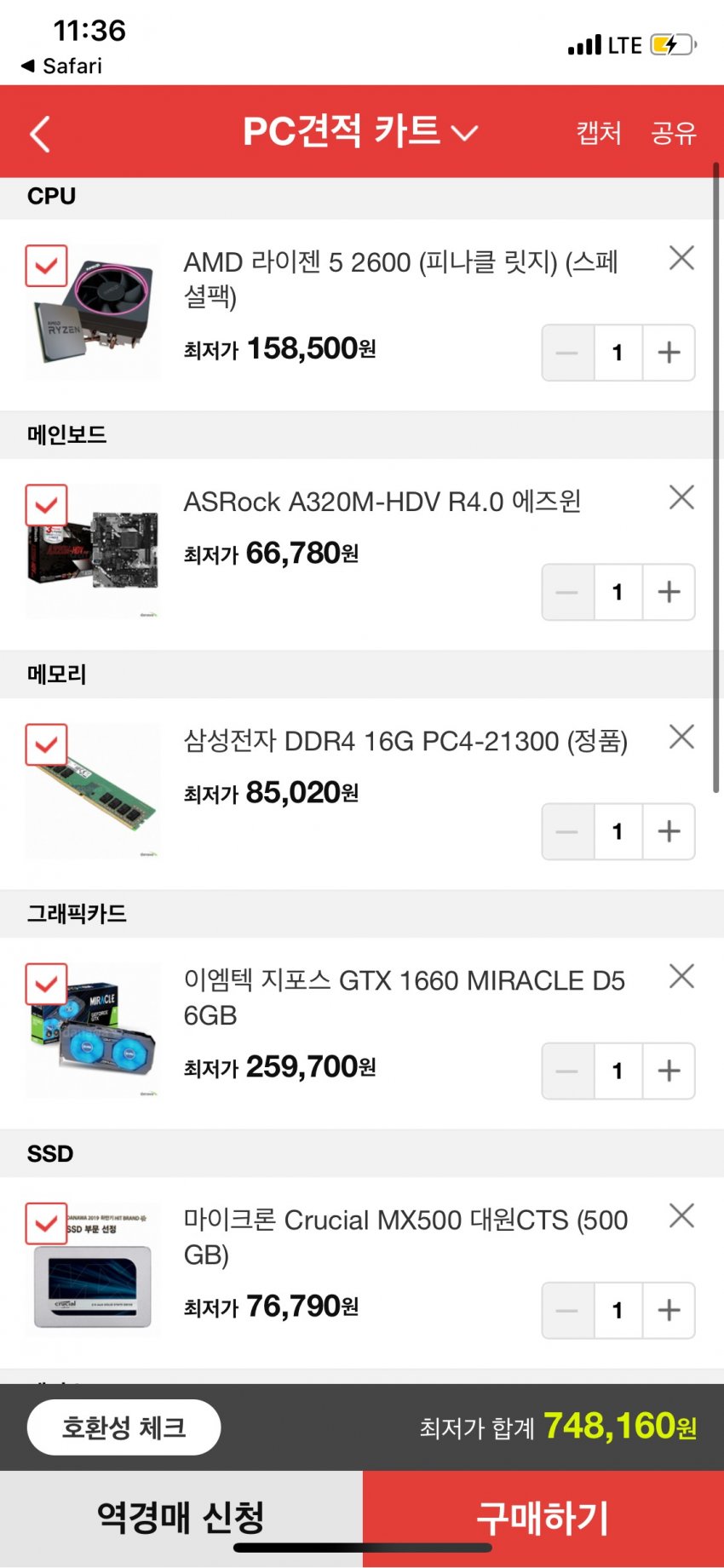Remove 마이크론 Crucial MX500 SSD
This screenshot has height=1568, width=724.
click(681, 1215)
